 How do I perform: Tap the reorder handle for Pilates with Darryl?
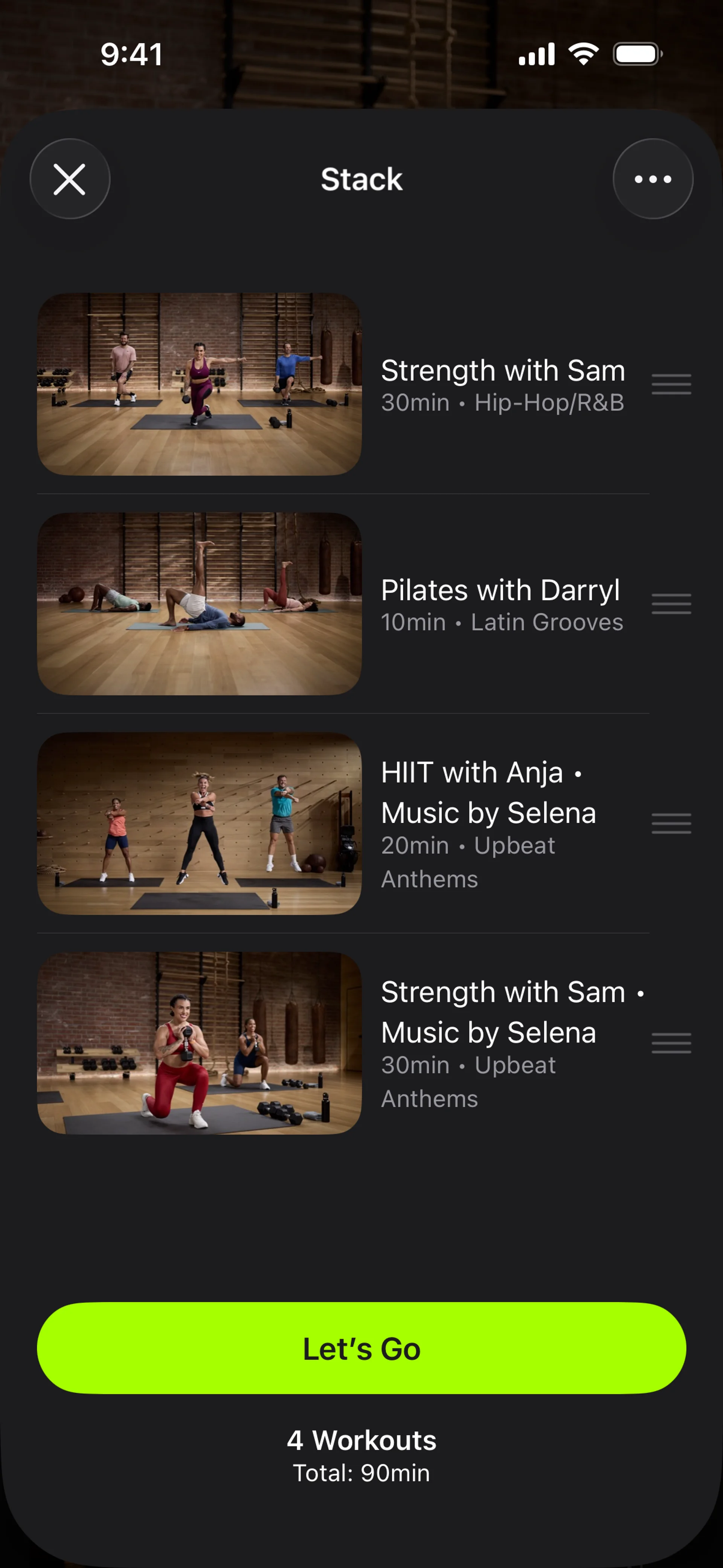coord(671,604)
